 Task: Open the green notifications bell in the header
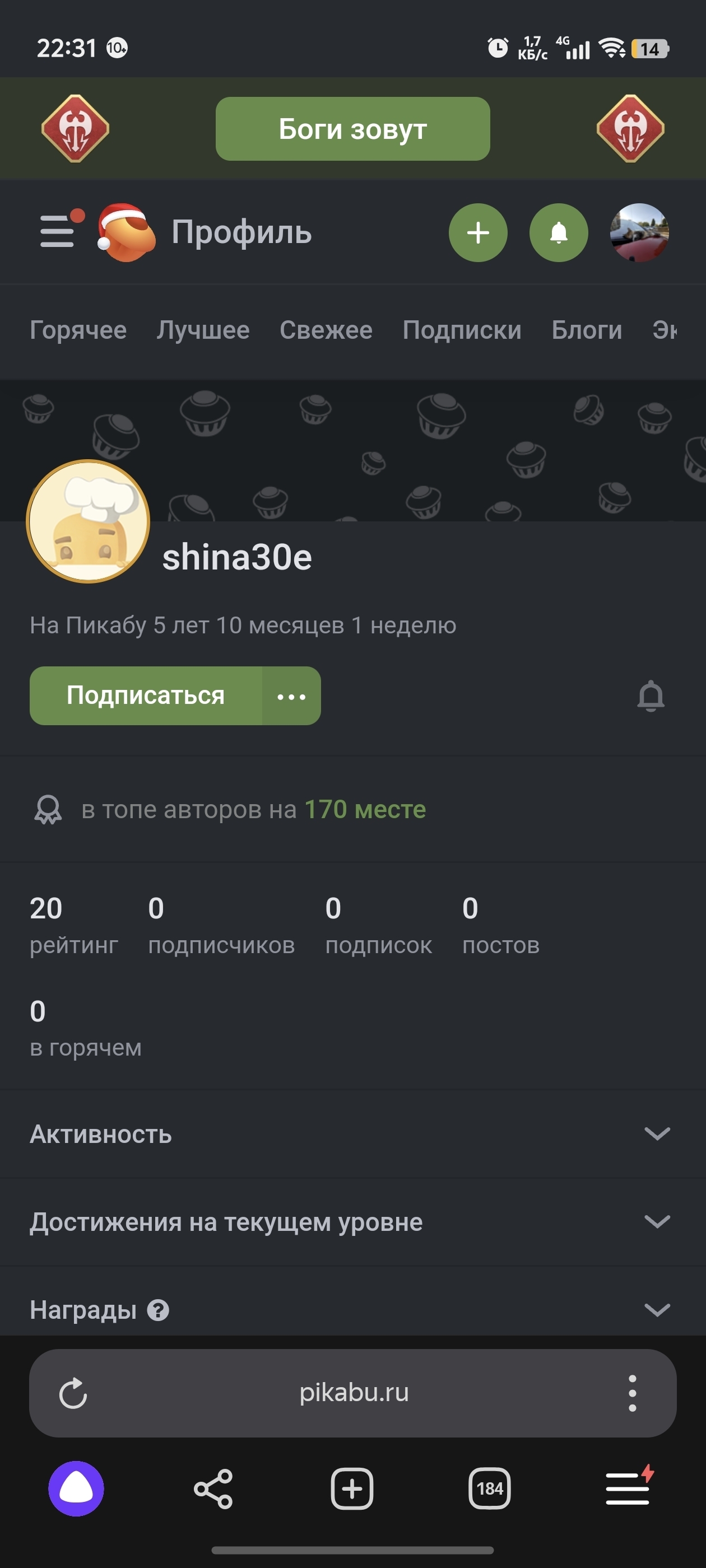coord(559,232)
